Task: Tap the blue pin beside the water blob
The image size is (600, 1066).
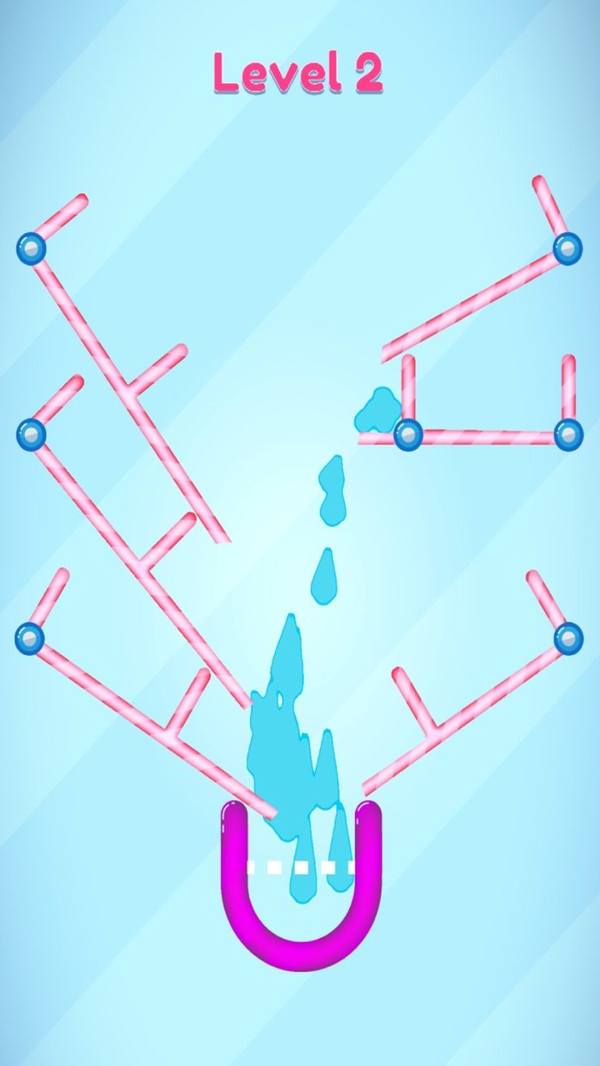Action: click(x=408, y=435)
